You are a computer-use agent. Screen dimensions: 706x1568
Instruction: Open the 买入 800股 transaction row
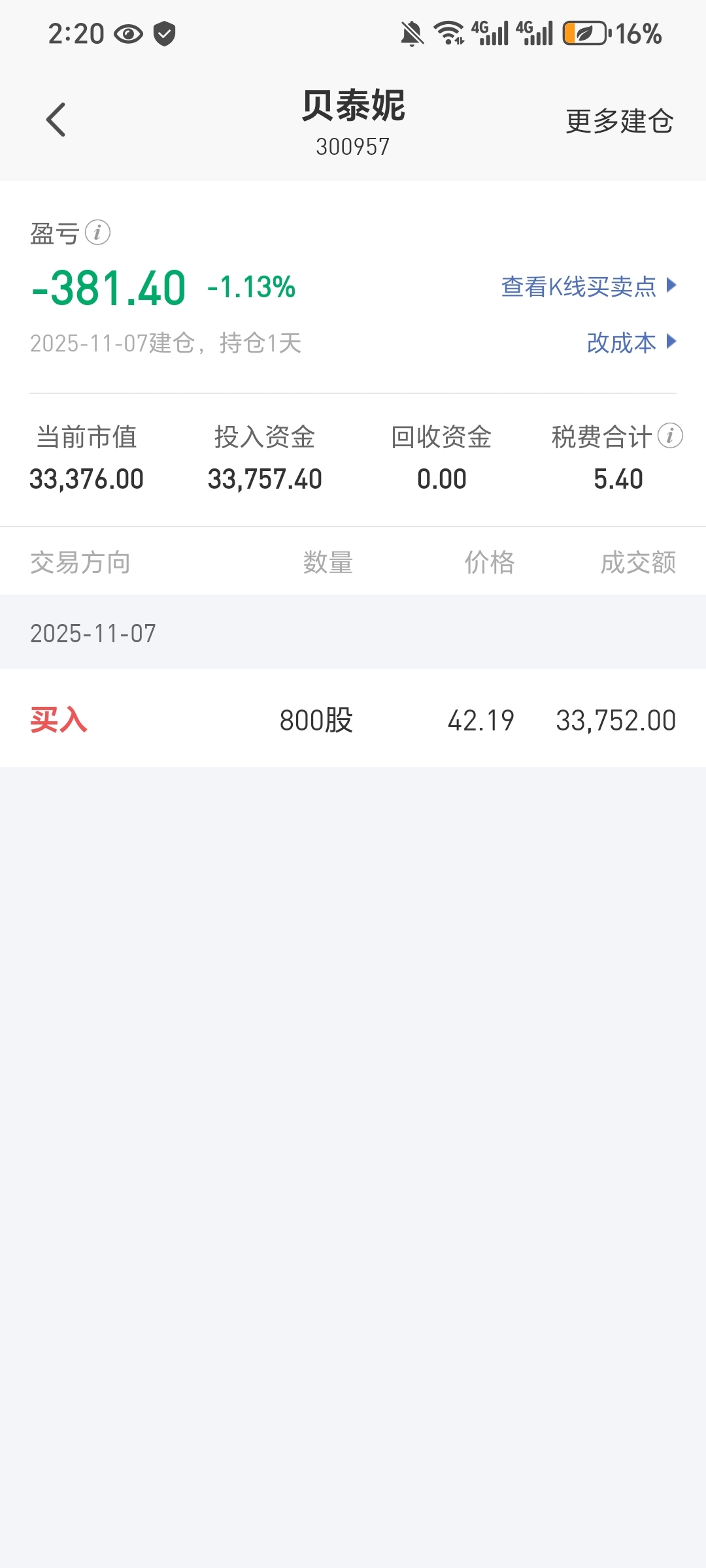(353, 720)
